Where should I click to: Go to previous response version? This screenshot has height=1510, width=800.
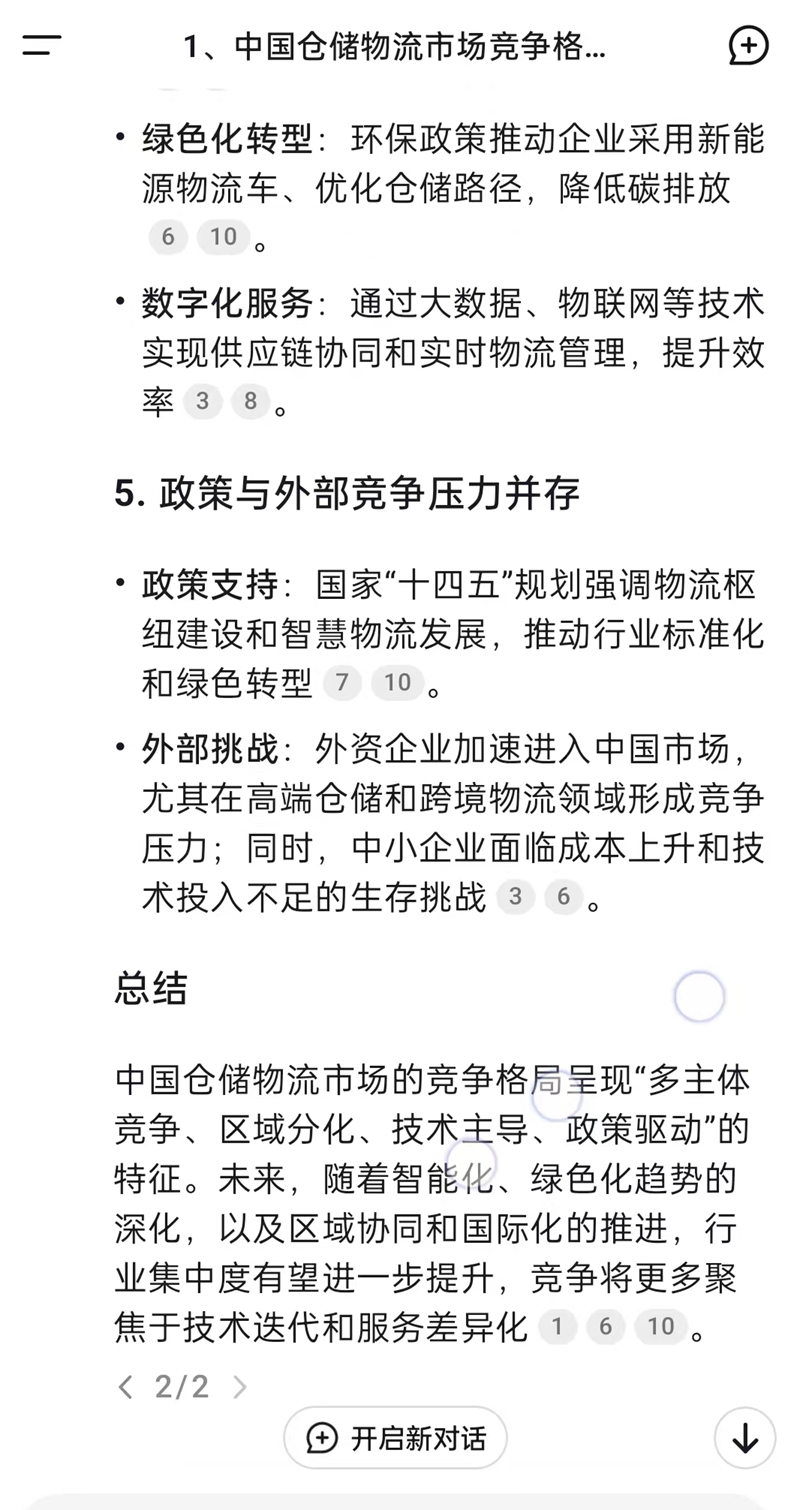[125, 1386]
